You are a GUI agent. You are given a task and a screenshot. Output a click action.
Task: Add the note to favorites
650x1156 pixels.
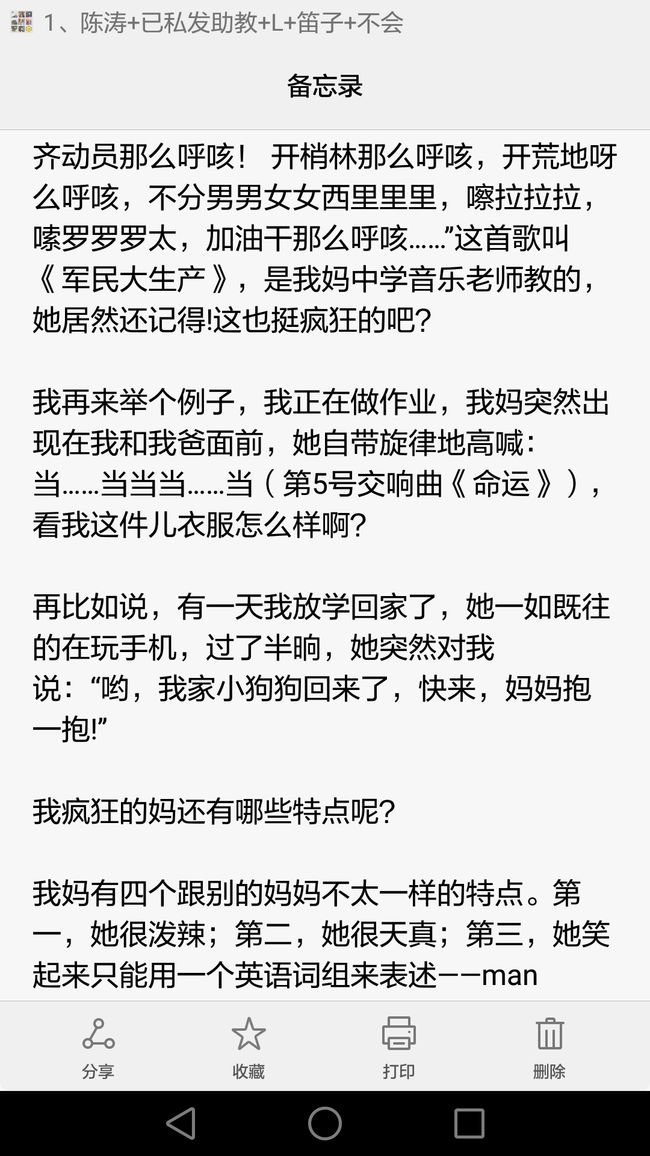[248, 1047]
